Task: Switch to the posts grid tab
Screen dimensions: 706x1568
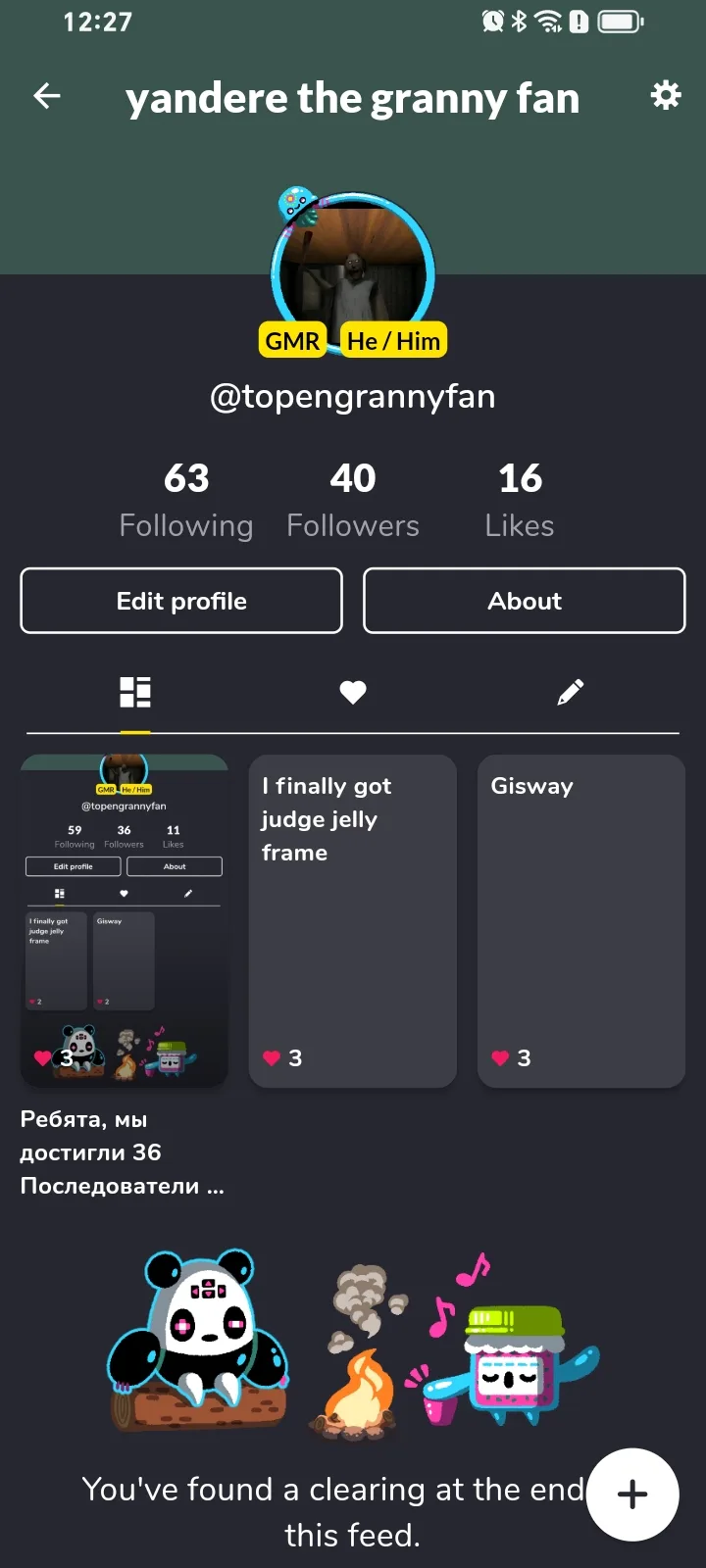Action: click(x=135, y=693)
